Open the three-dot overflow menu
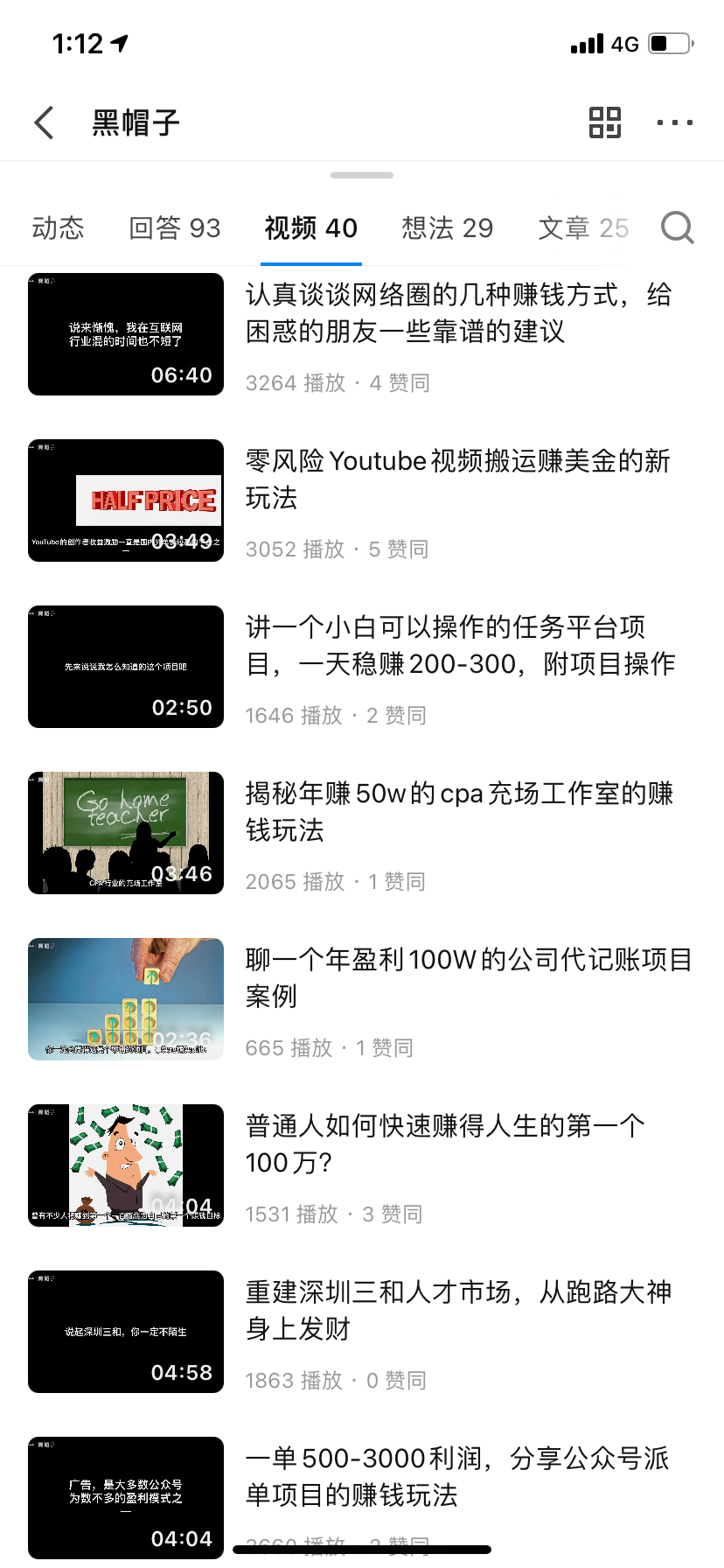This screenshot has height=1568, width=724. (x=674, y=122)
